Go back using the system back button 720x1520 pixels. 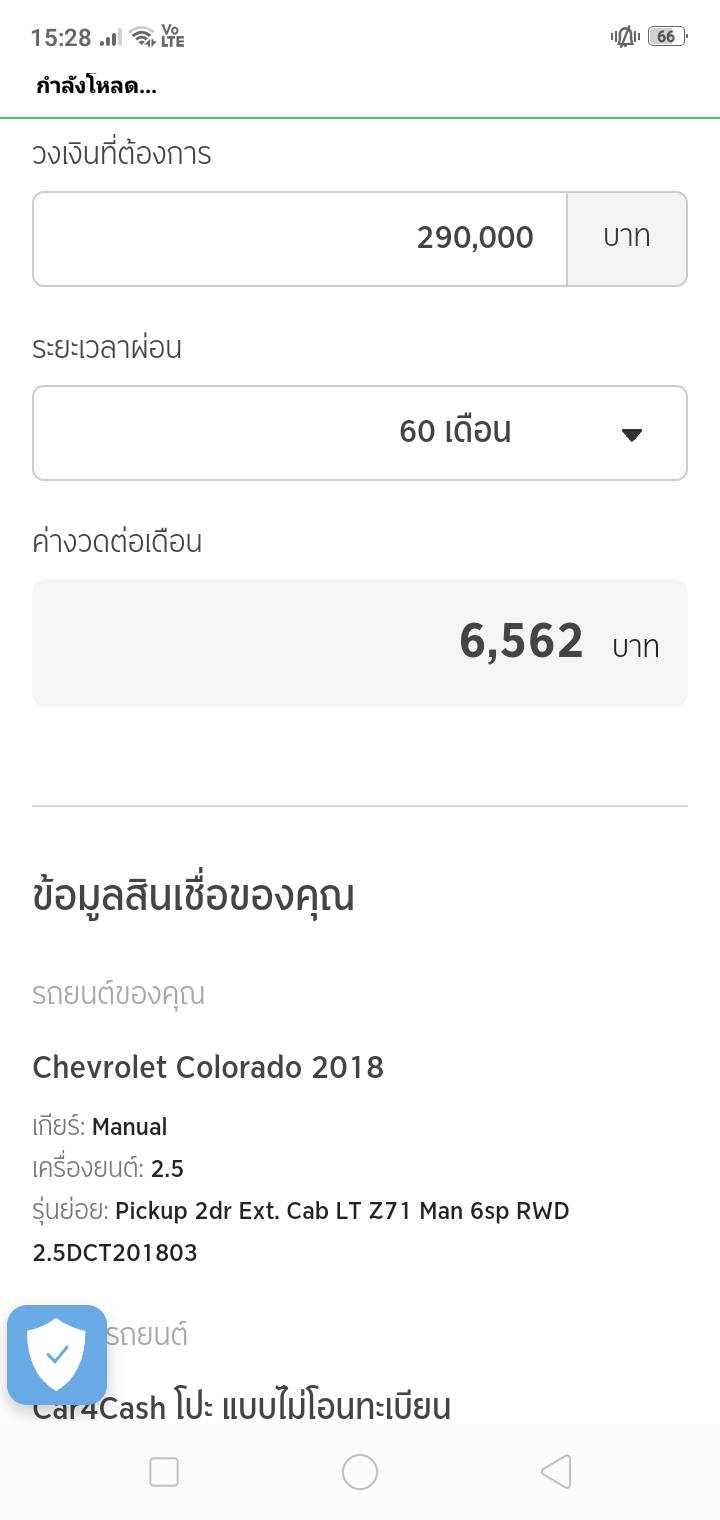click(x=556, y=1472)
